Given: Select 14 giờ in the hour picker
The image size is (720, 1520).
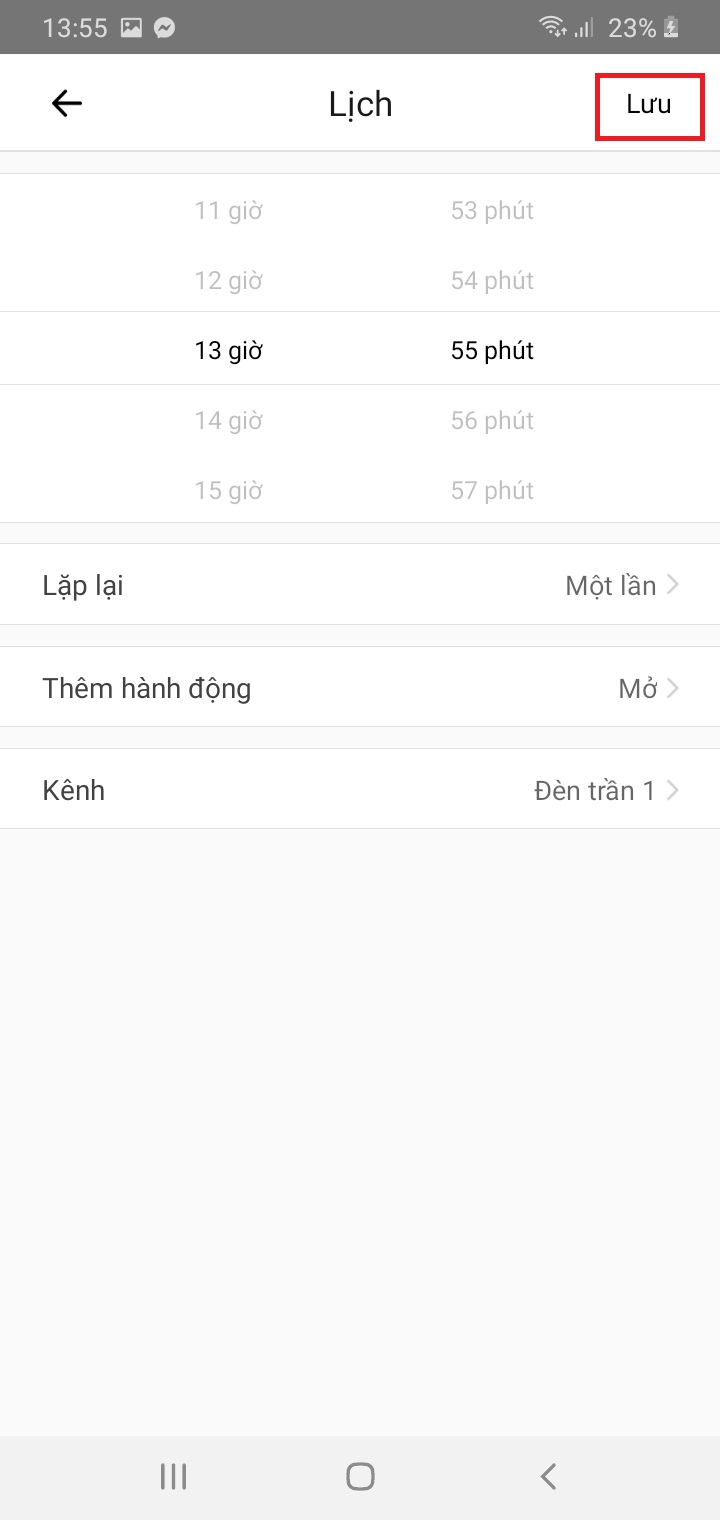Looking at the screenshot, I should (x=229, y=421).
